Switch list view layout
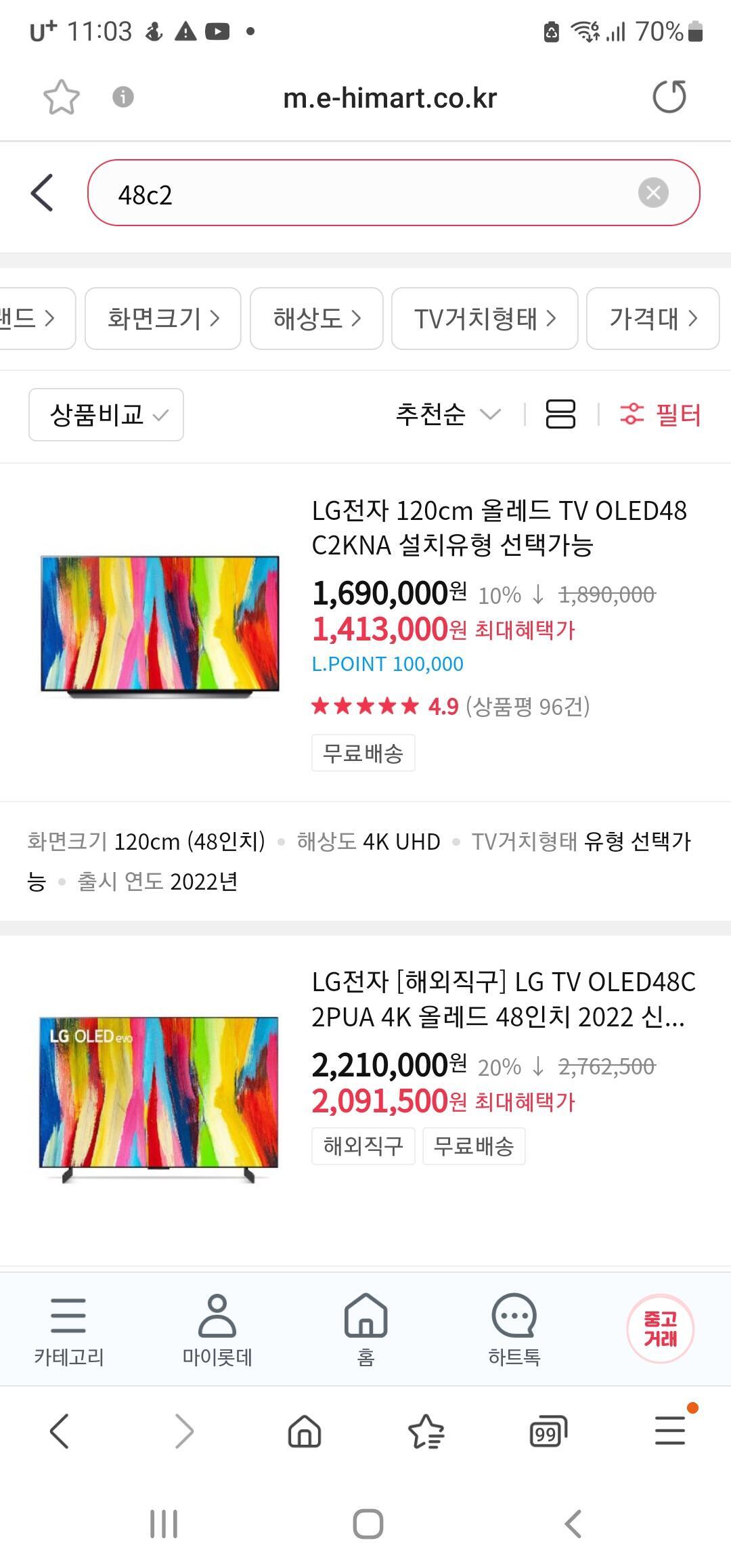This screenshot has height=1568, width=731. (x=560, y=414)
